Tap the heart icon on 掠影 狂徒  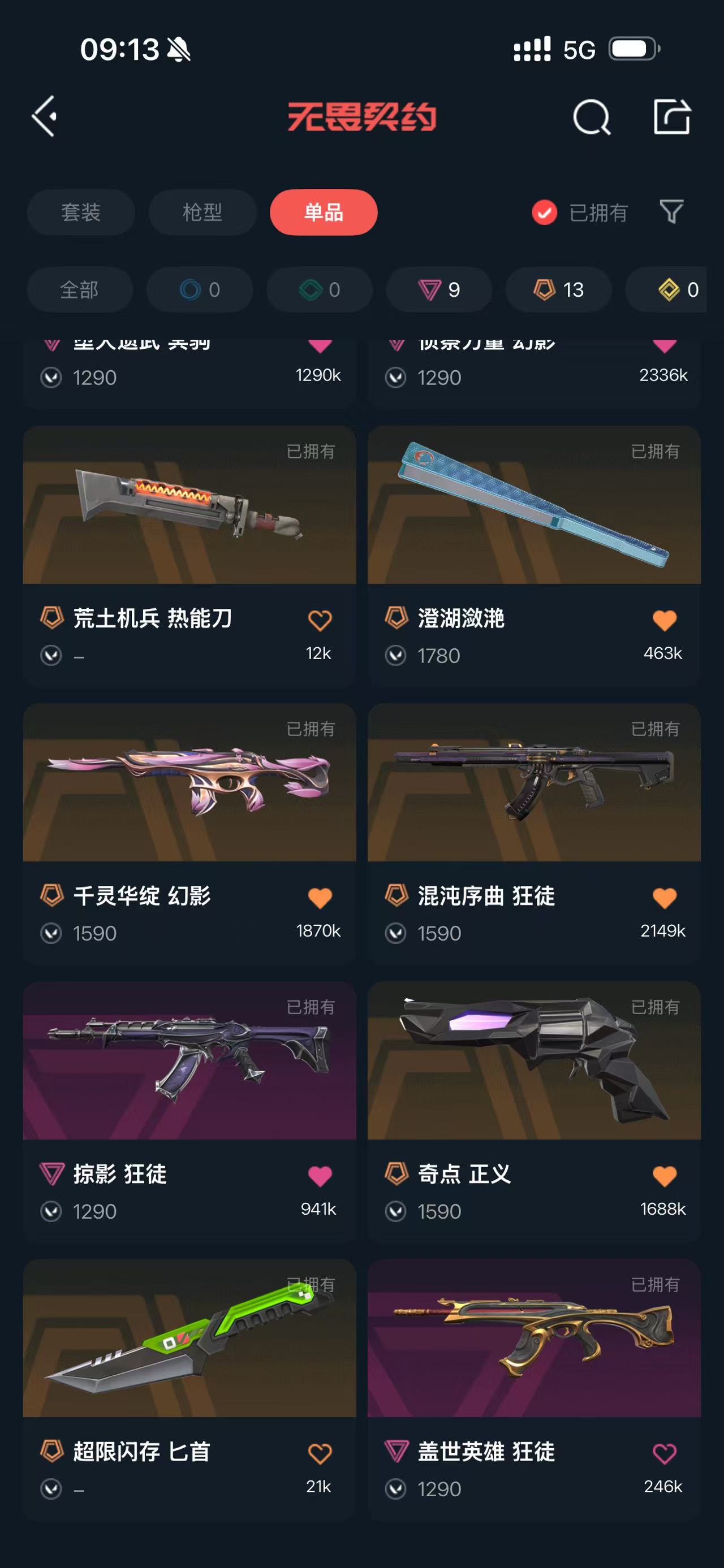point(320,1176)
